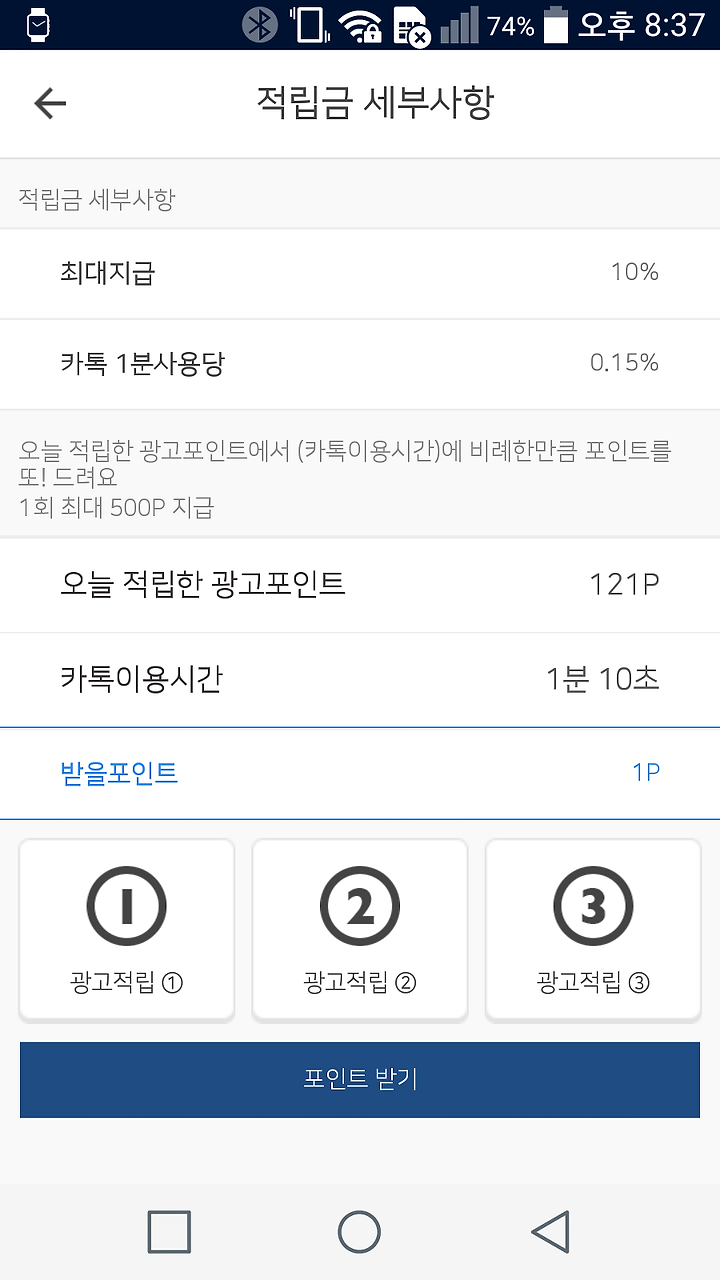The height and width of the screenshot is (1280, 720).
Task: Tap the 광고적립 ① card
Action: [127, 930]
